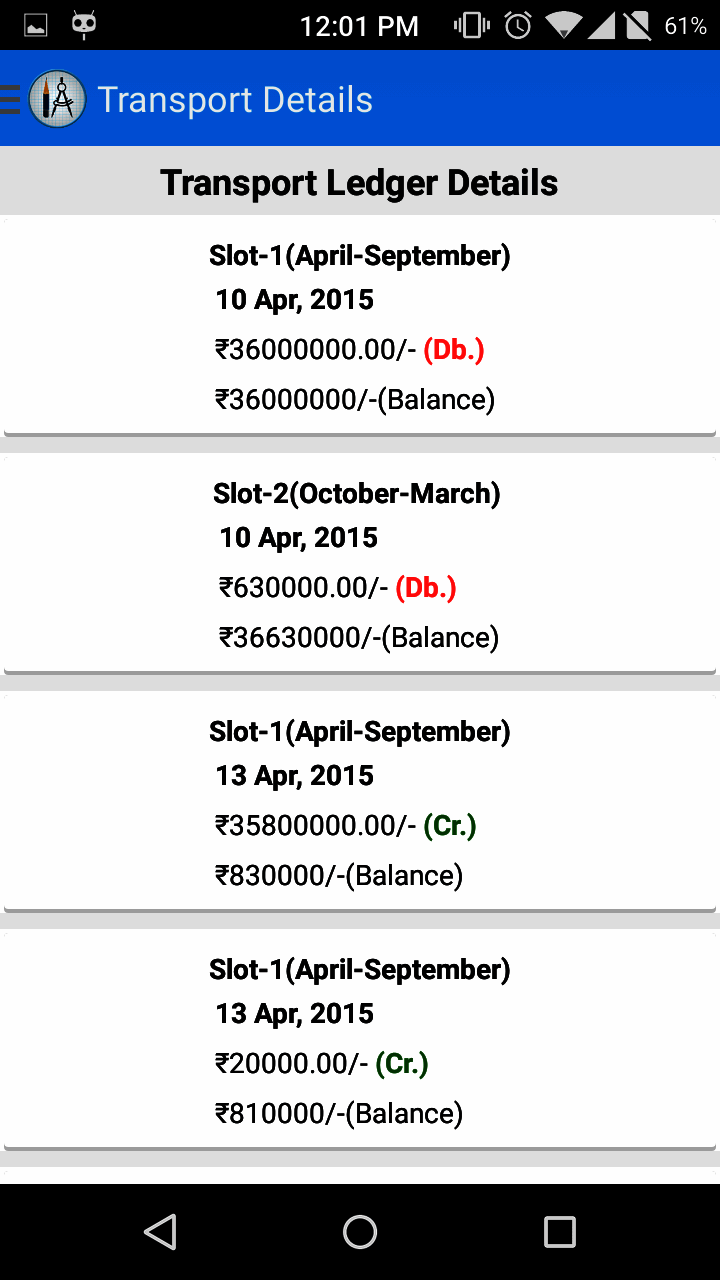Open the navigation drawer menu

click(x=11, y=100)
